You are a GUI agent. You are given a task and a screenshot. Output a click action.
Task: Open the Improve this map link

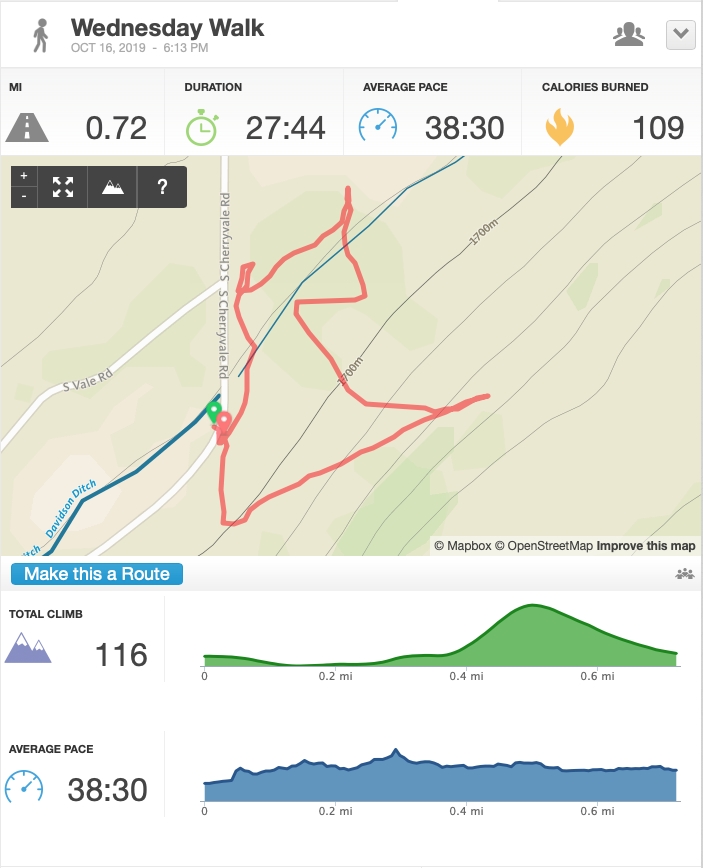(x=645, y=546)
